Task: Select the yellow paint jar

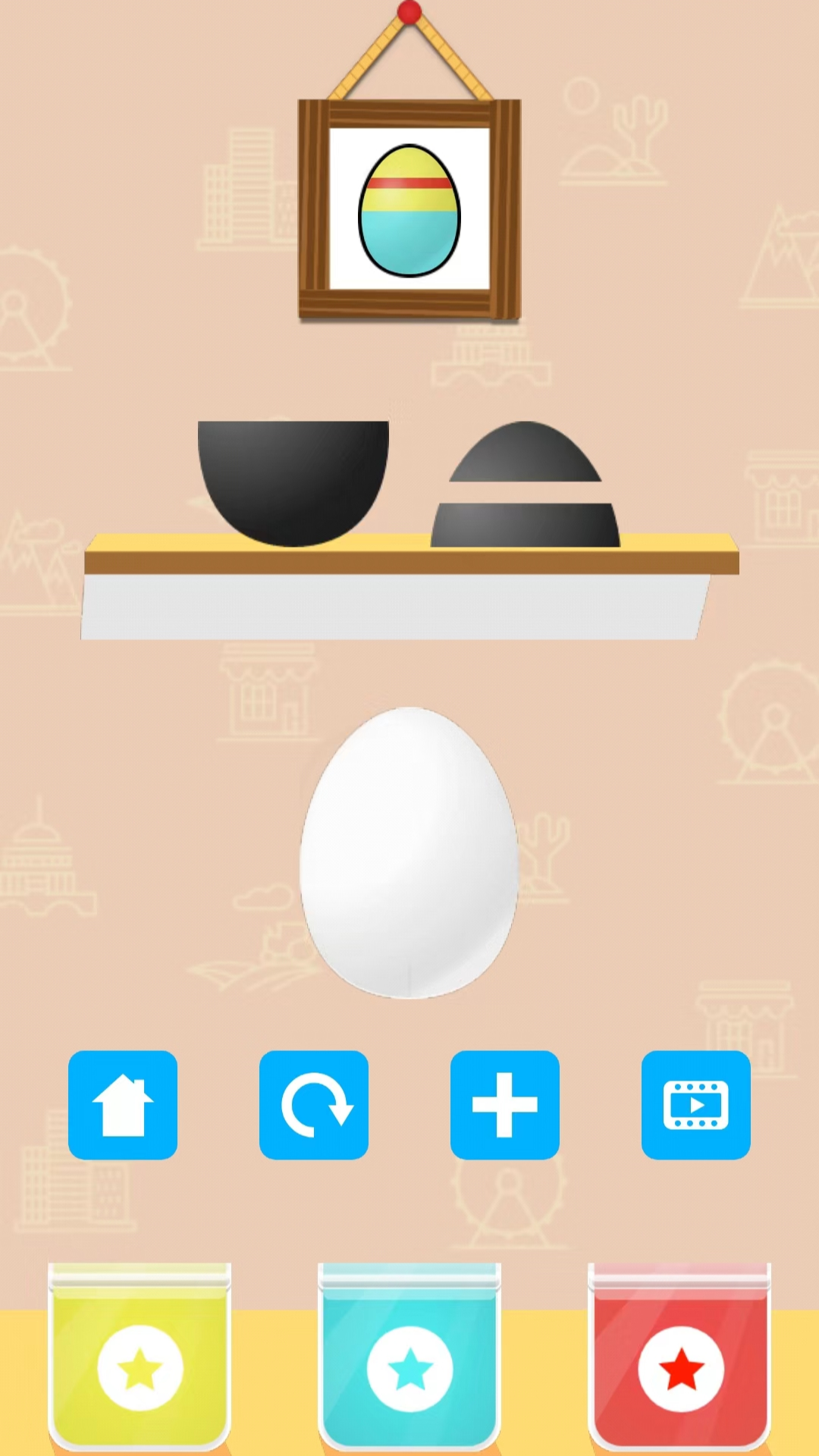Action: (140, 1357)
